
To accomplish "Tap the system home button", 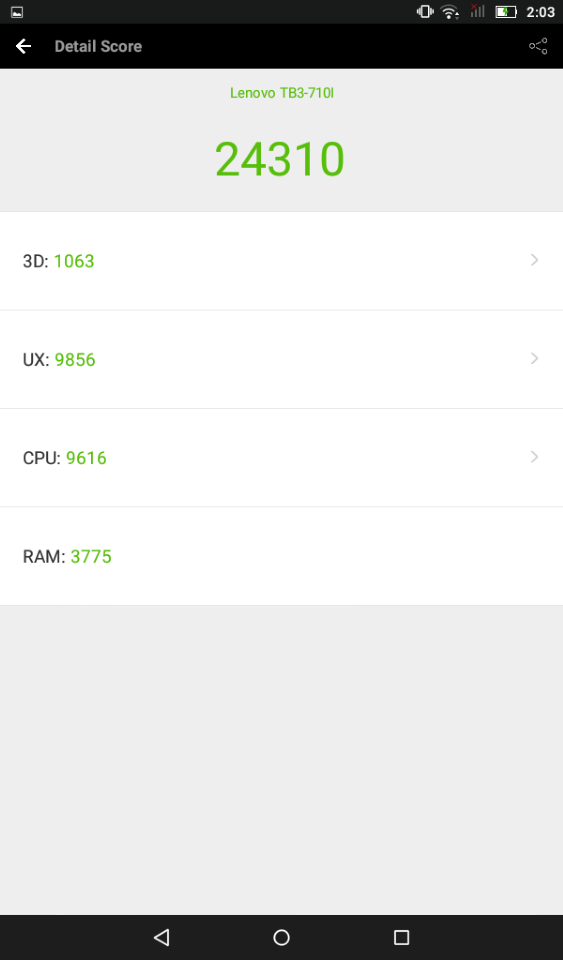I will (282, 937).
